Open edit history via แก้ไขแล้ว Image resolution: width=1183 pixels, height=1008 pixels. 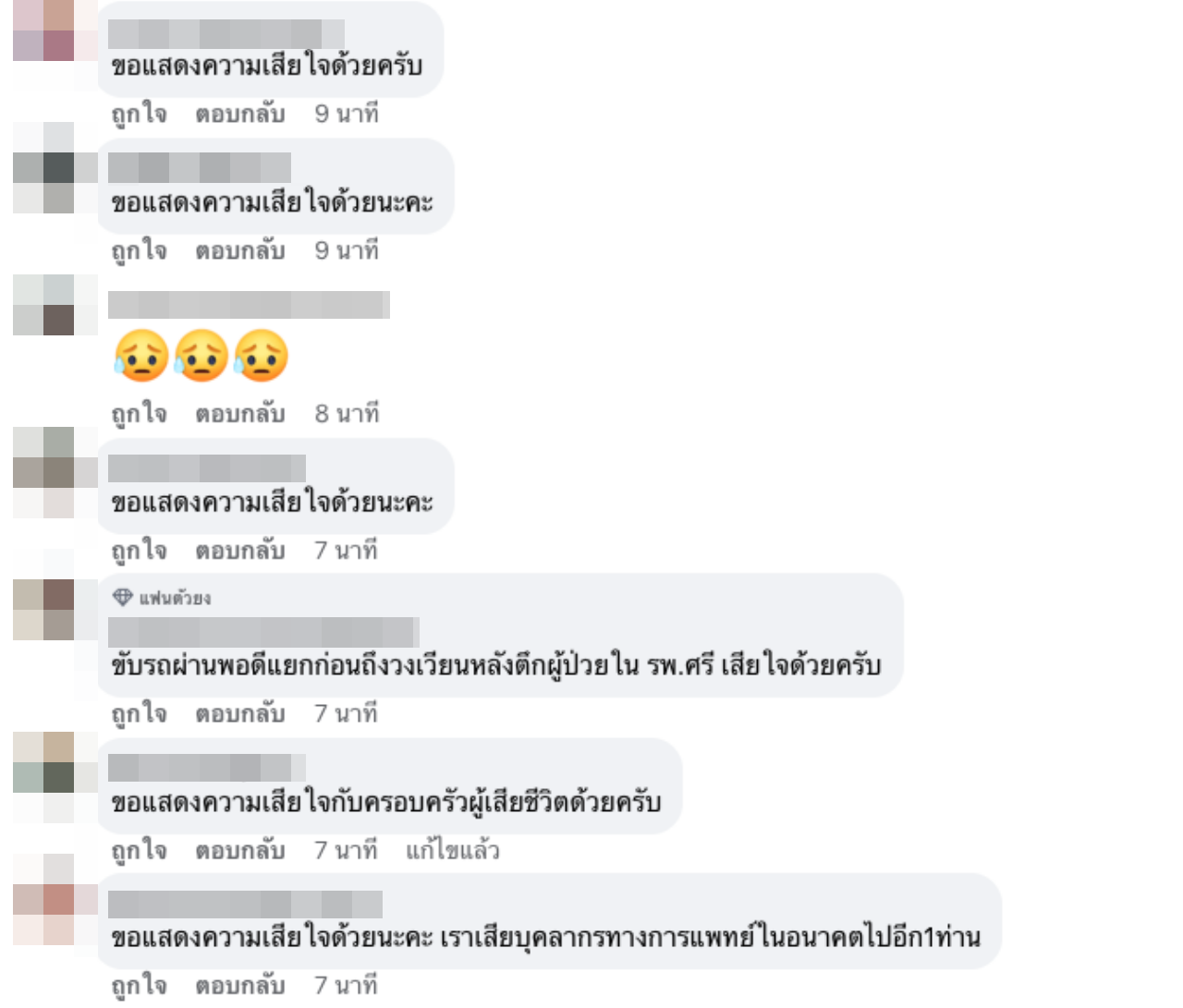[452, 851]
